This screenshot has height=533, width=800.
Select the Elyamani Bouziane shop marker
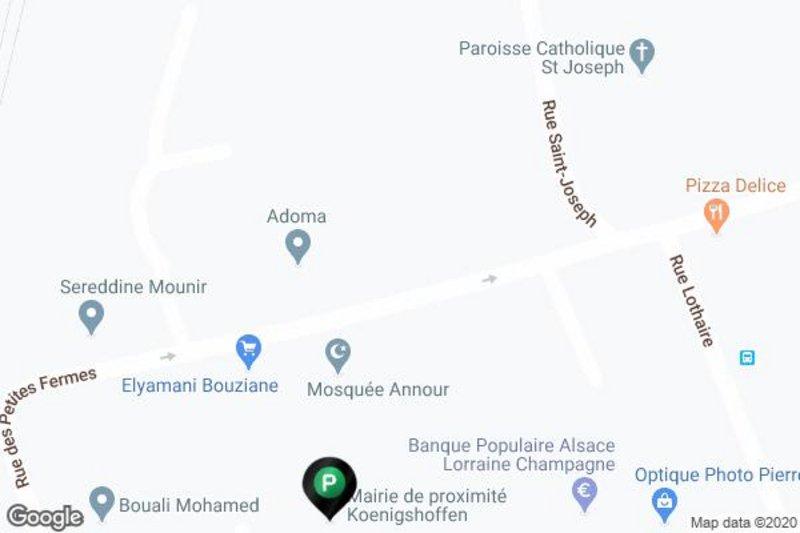pos(247,351)
